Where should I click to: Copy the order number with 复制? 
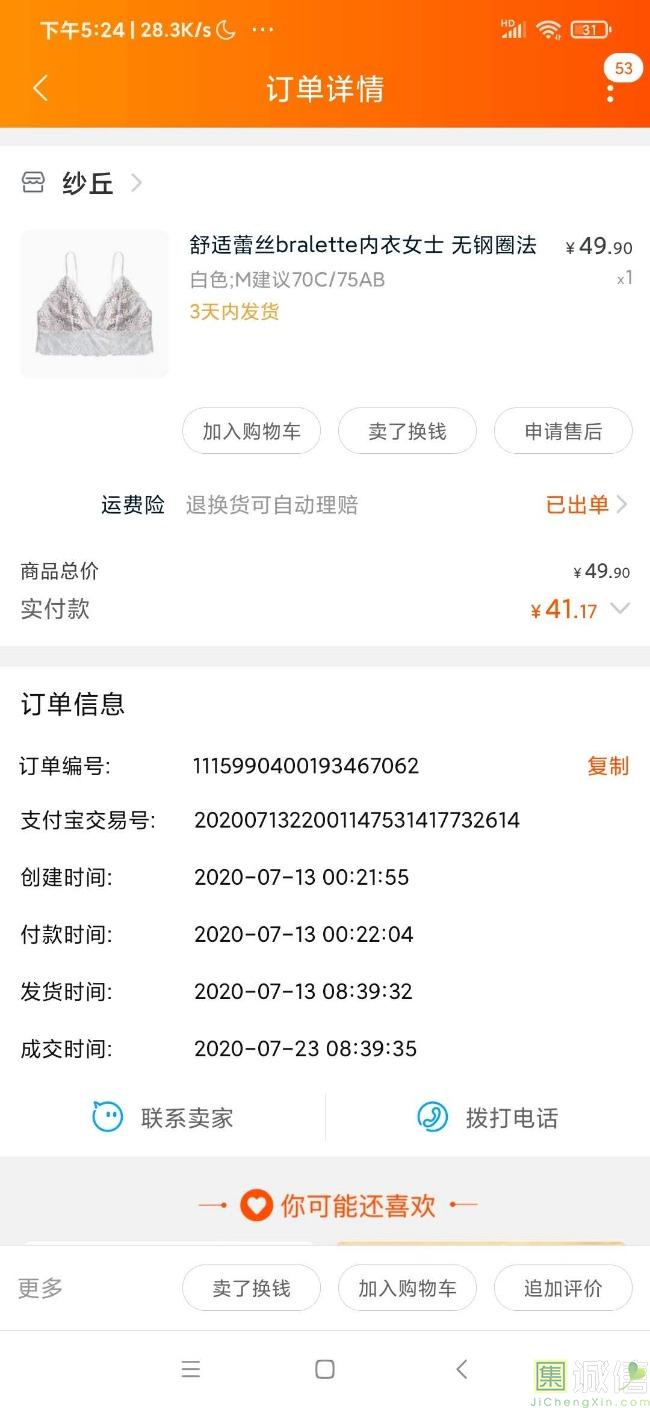607,766
